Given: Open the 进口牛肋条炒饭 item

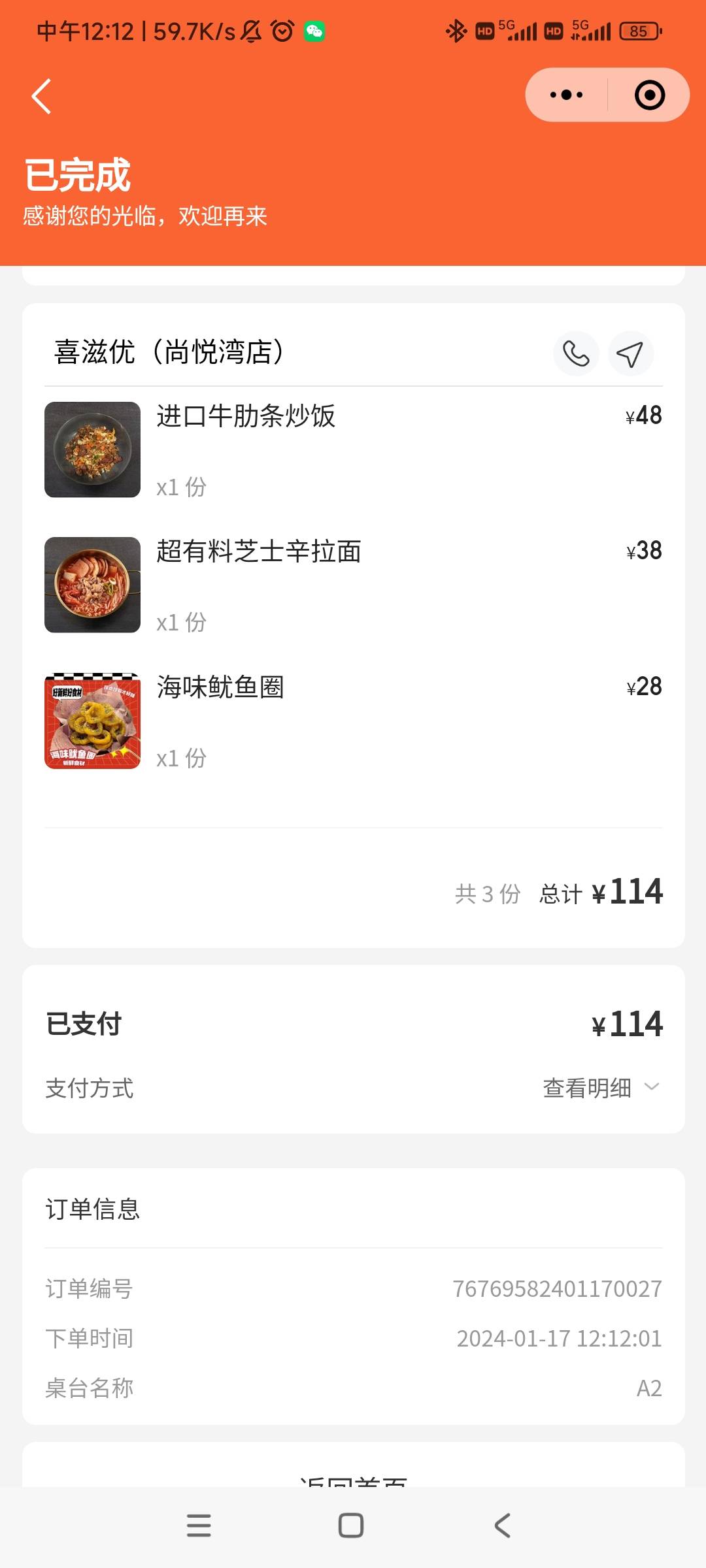Looking at the screenshot, I should pyautogui.click(x=353, y=449).
